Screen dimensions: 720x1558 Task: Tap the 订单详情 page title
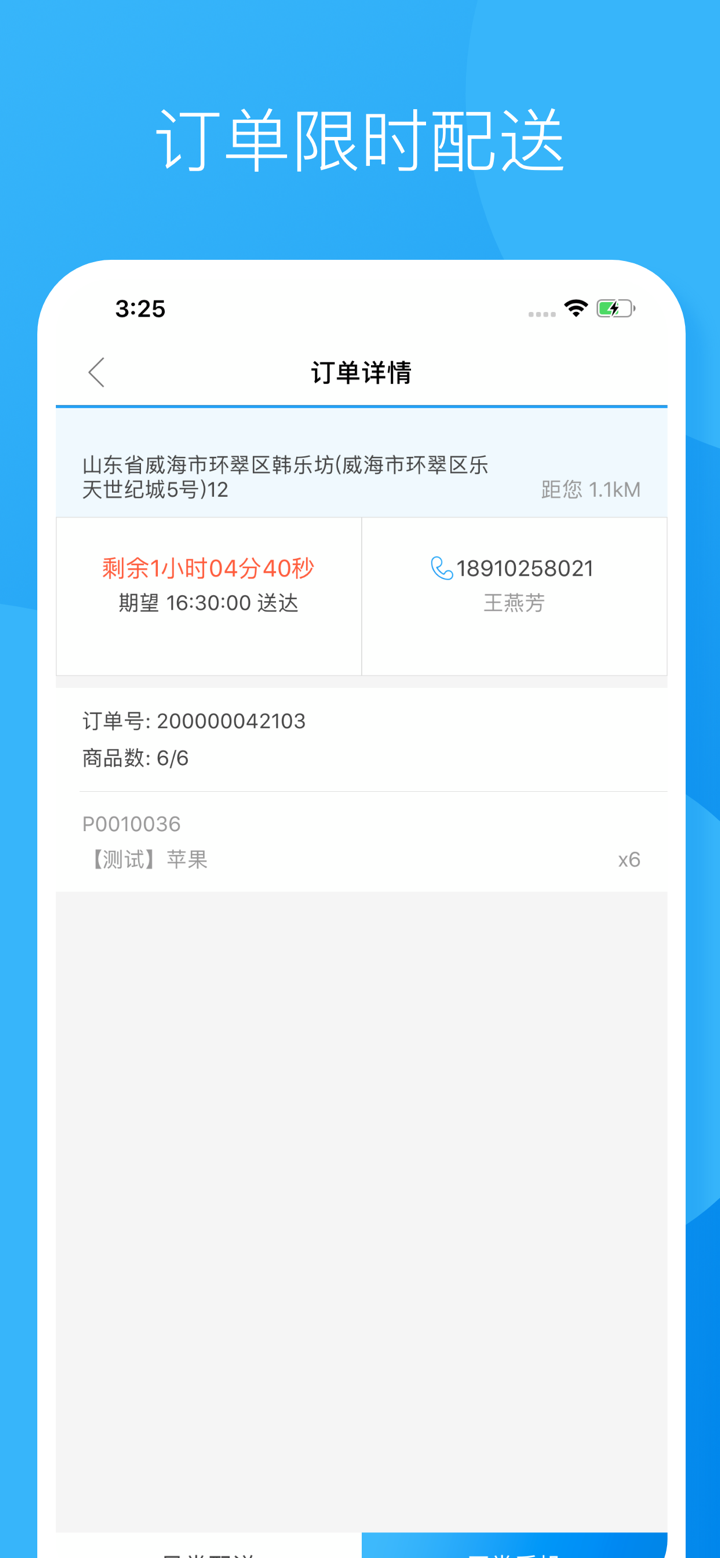pos(361,371)
